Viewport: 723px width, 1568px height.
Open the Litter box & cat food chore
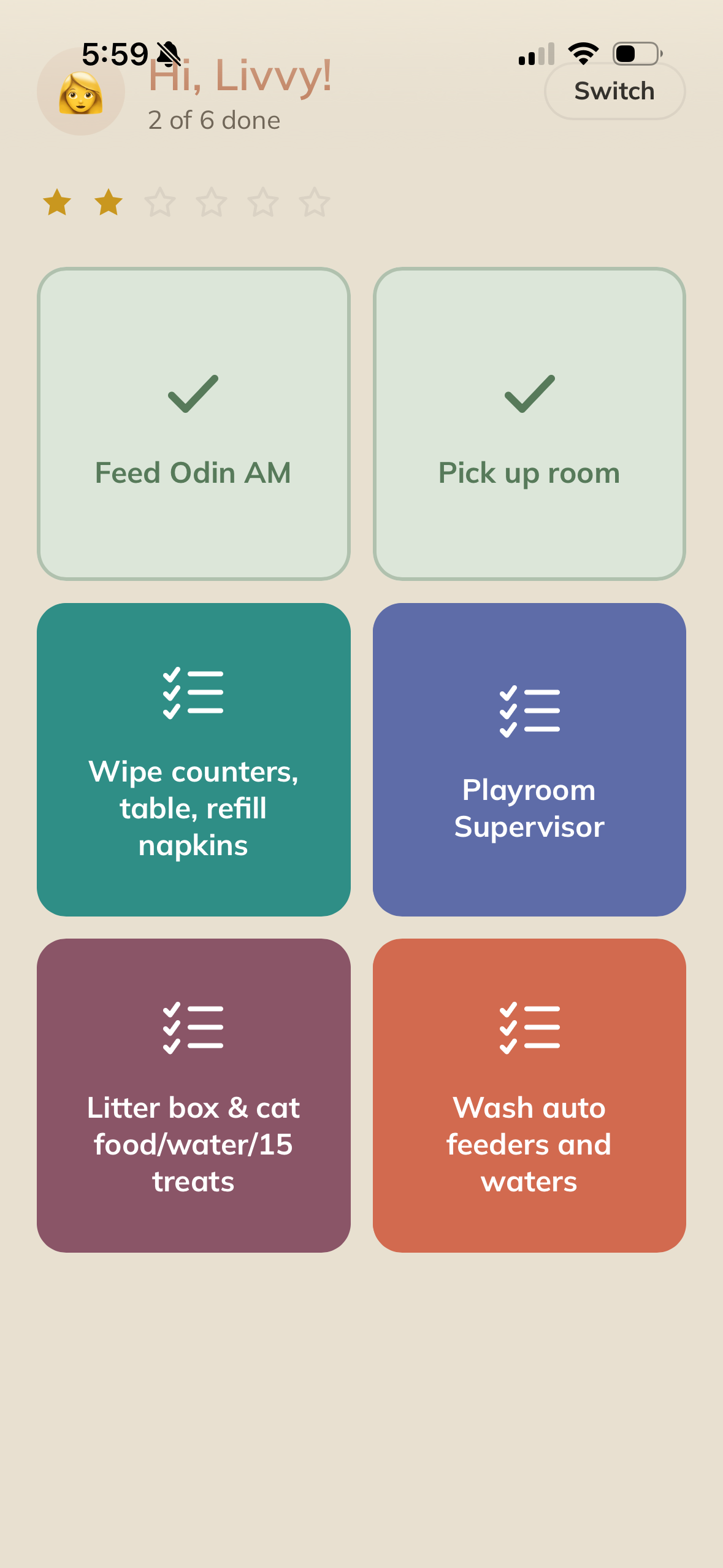point(194,1095)
